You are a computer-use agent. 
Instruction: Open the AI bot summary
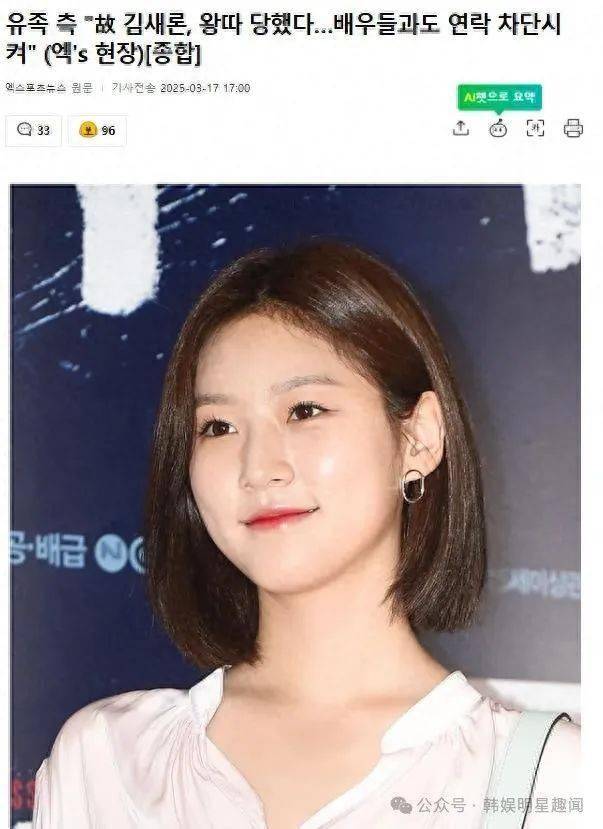pos(498,128)
